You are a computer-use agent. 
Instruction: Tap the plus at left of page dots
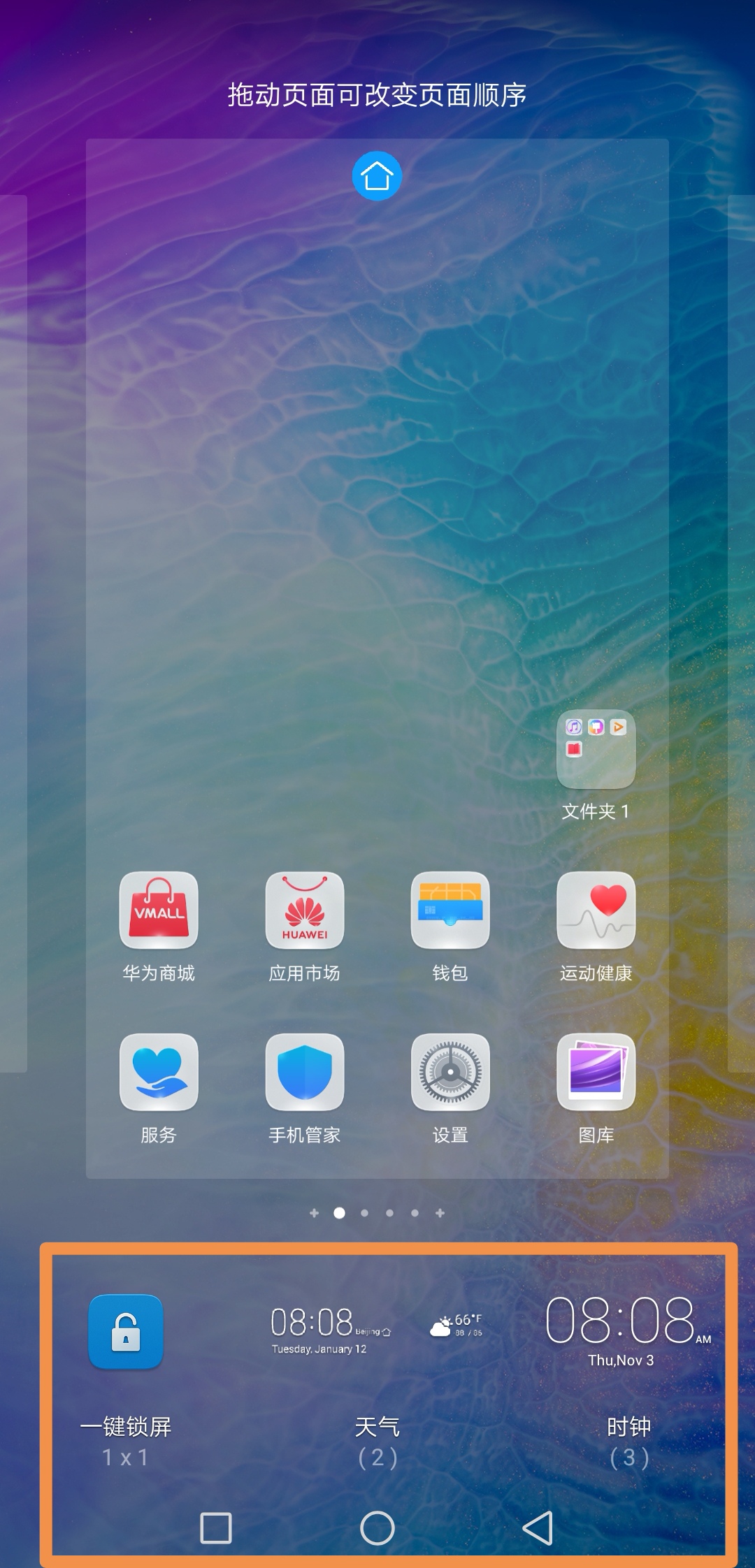314,1213
